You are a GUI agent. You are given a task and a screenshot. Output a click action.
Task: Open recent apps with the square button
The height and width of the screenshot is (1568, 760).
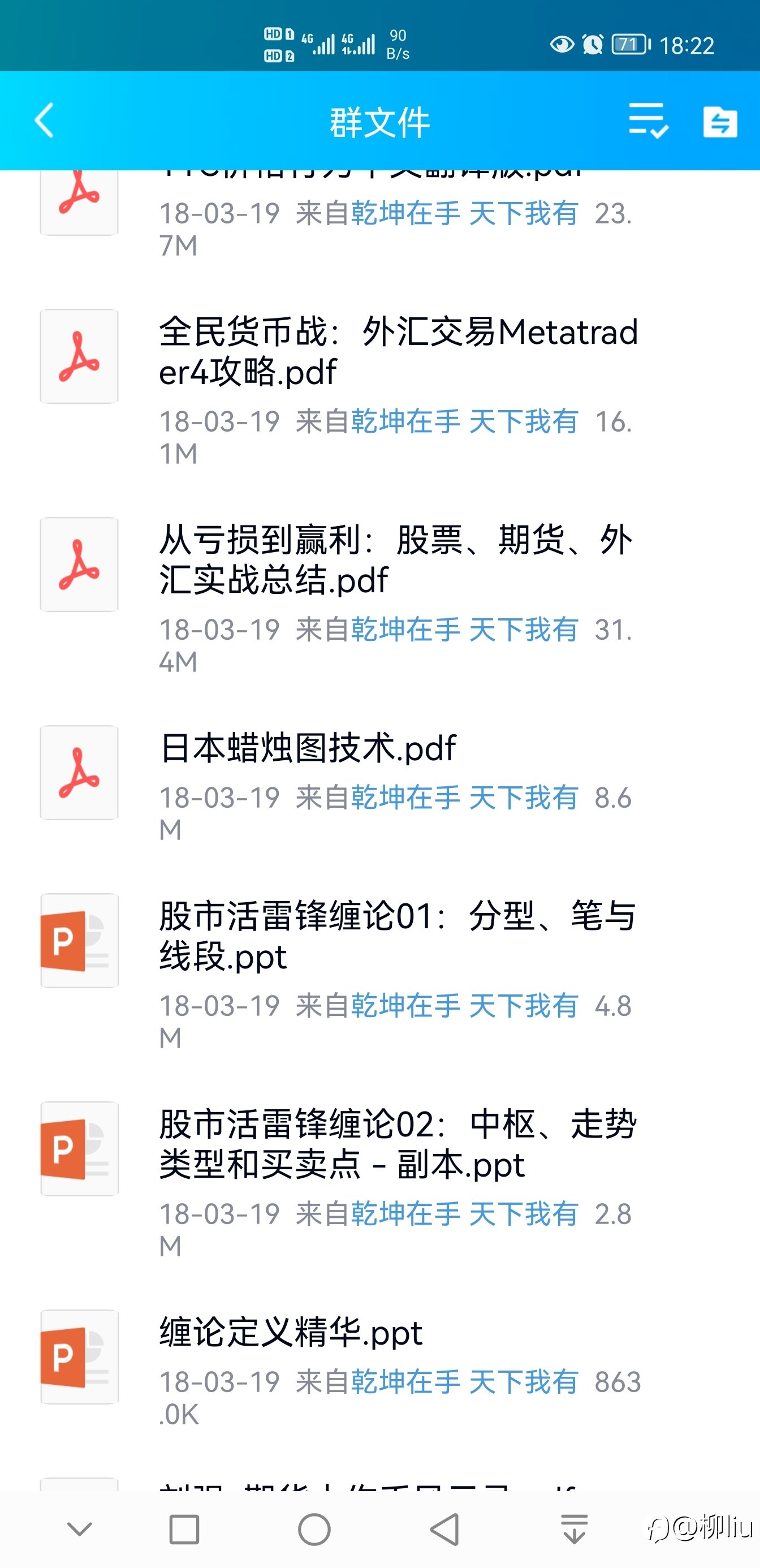[184, 1529]
